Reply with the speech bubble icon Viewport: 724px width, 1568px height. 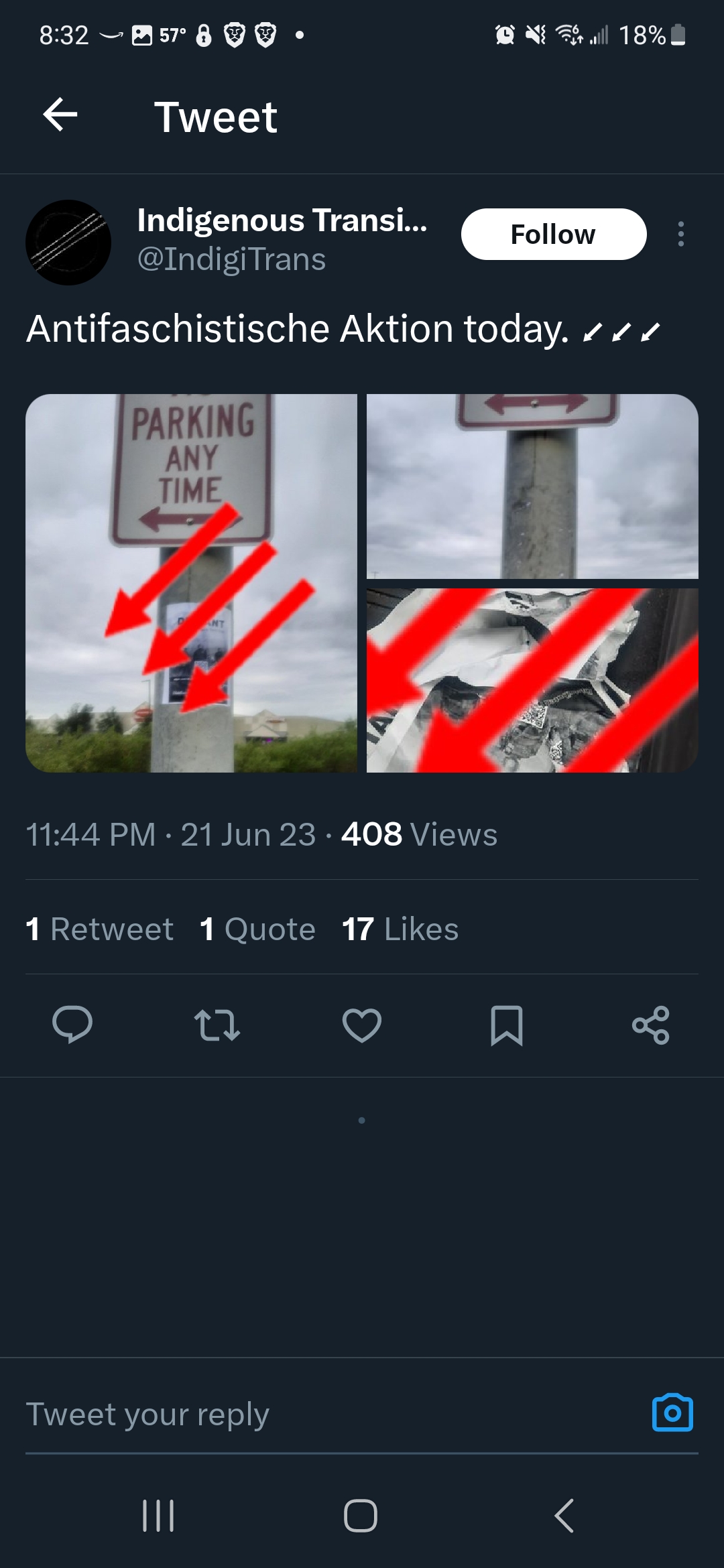[72, 1025]
